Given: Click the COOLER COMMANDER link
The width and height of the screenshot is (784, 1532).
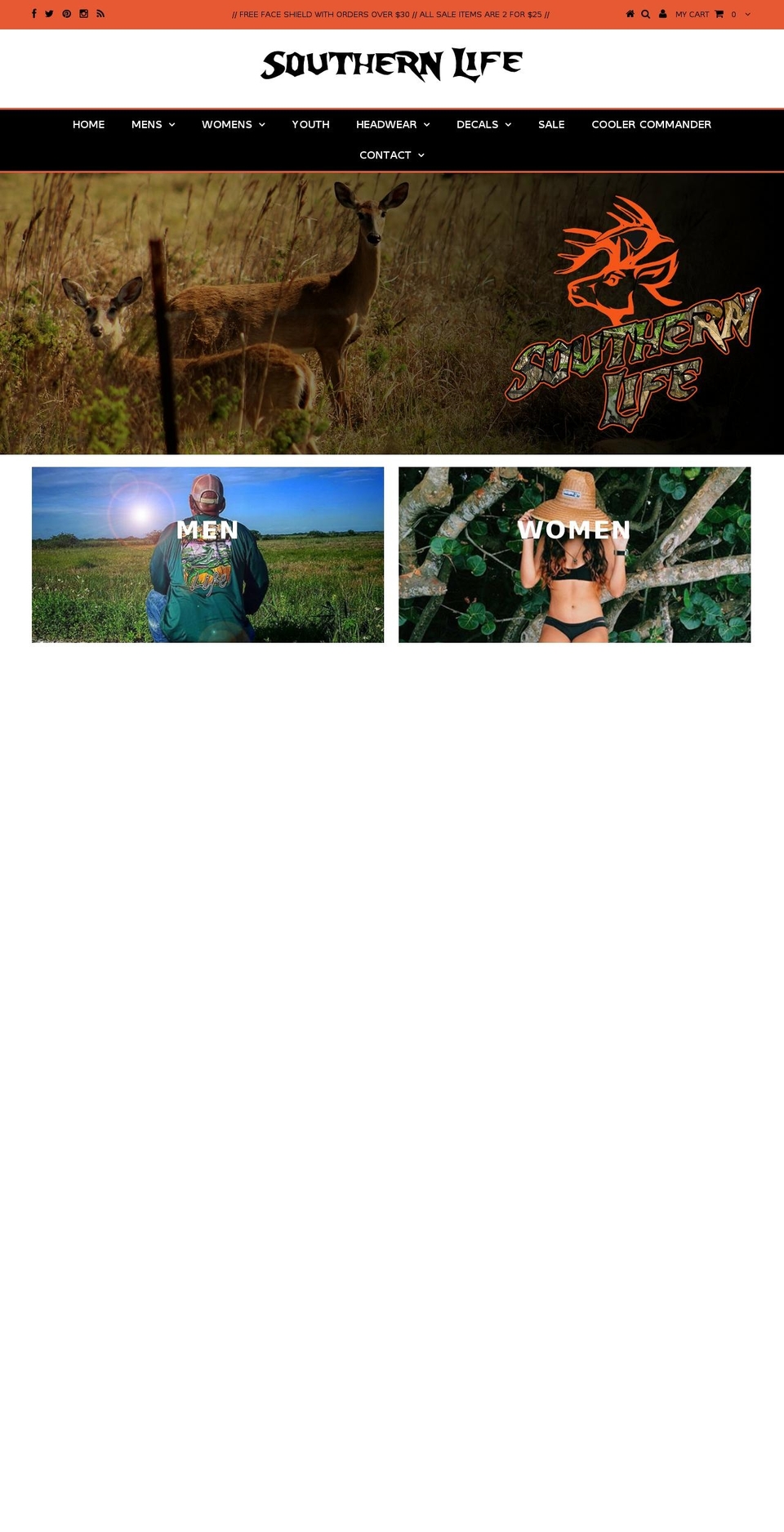Looking at the screenshot, I should (651, 124).
